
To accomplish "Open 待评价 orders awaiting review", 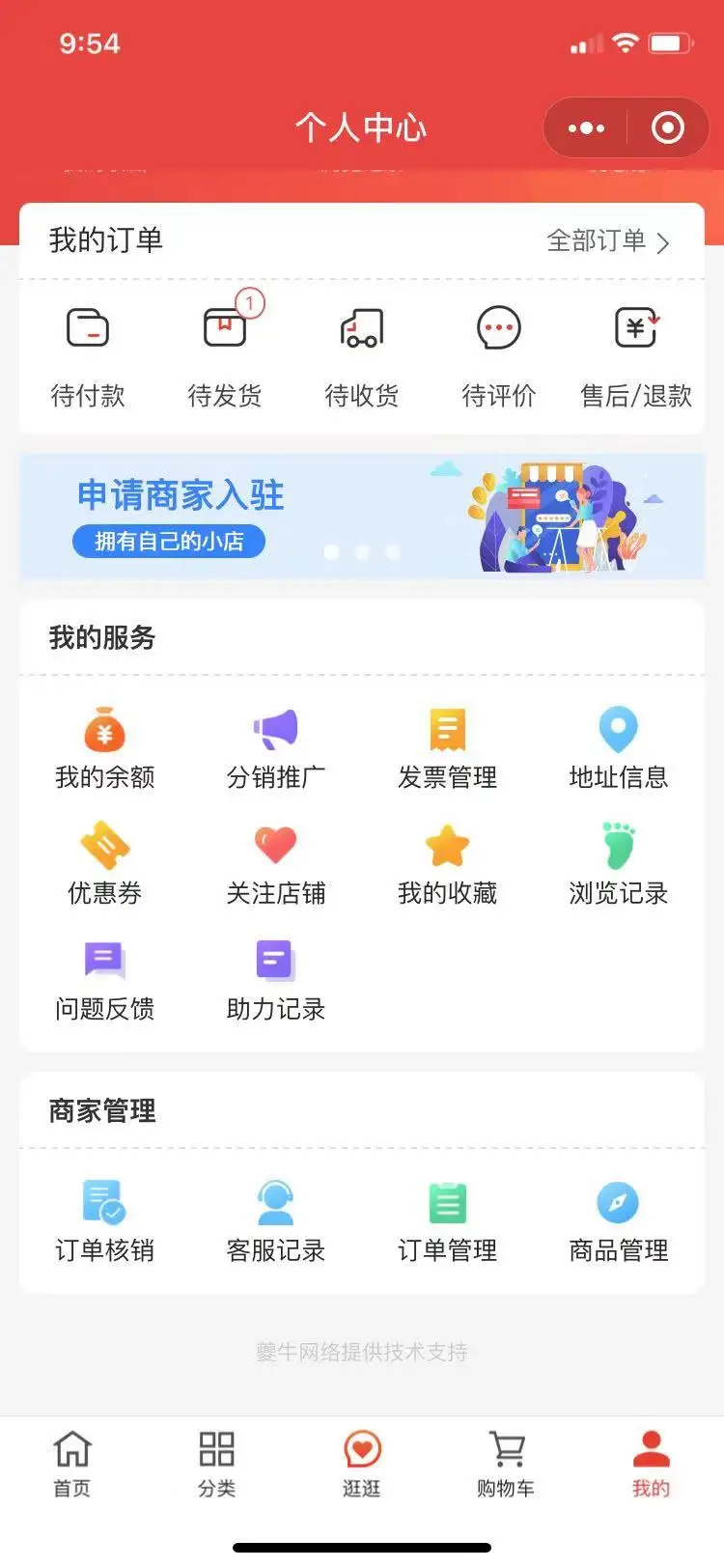I will coord(499,354).
